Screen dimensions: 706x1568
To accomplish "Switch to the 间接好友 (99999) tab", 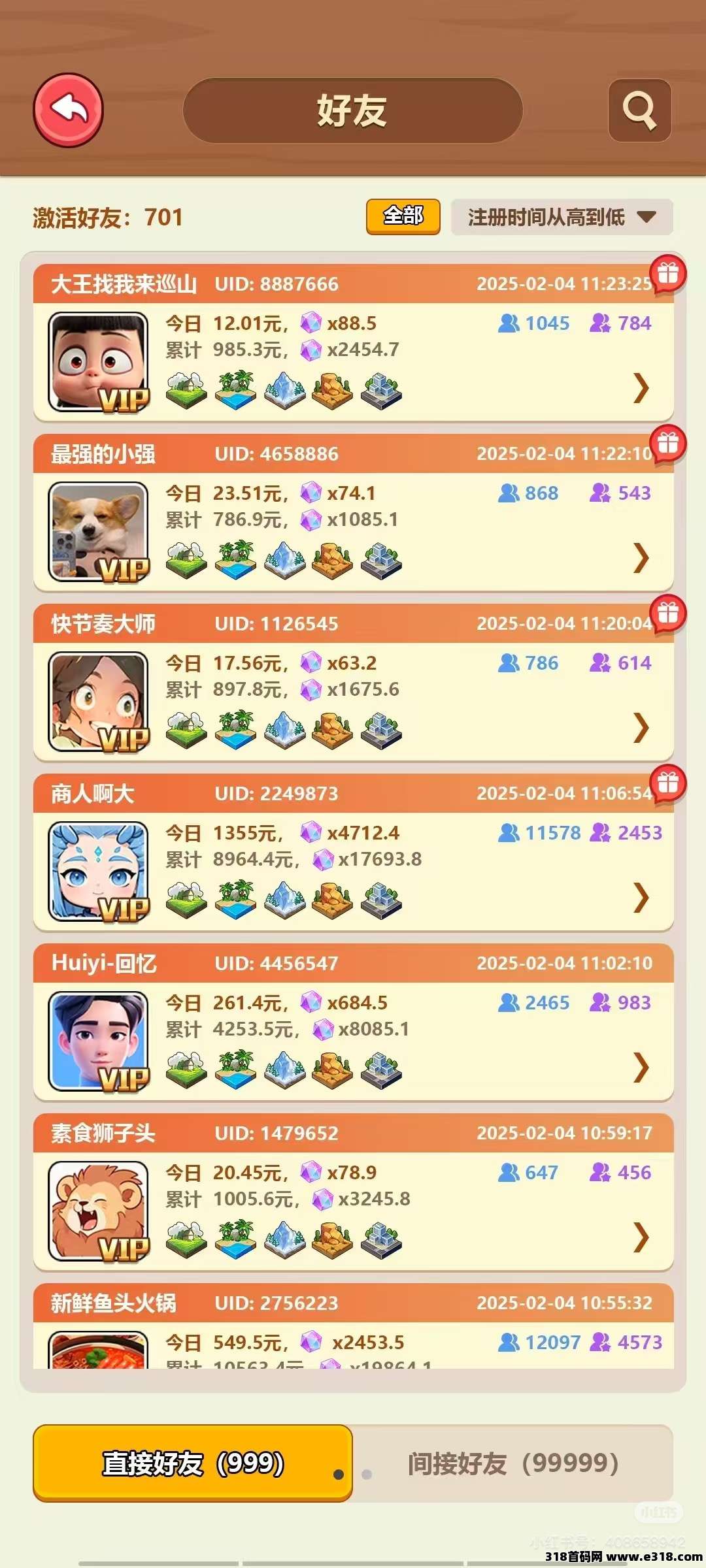I will coord(513,1463).
